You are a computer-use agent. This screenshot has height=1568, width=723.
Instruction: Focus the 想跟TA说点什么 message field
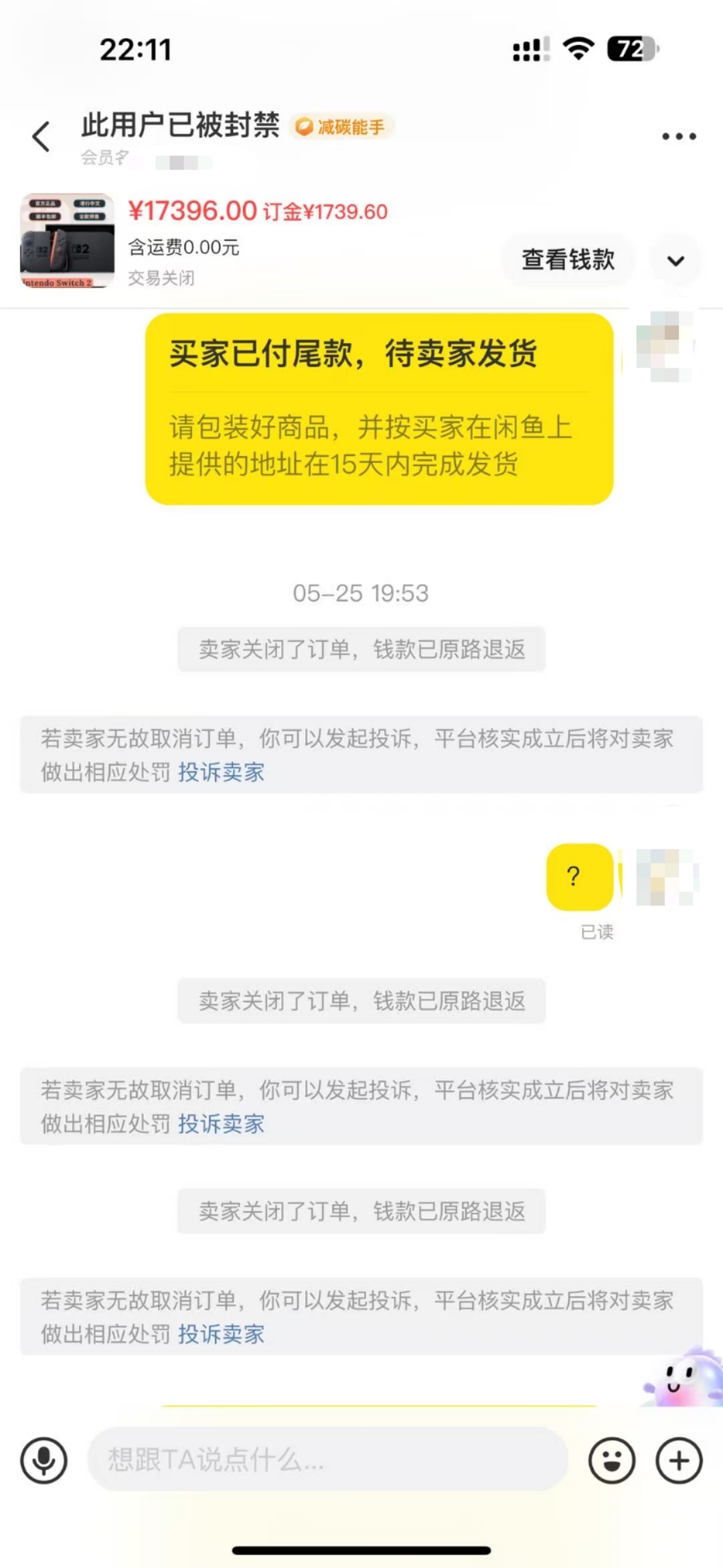[x=328, y=1459]
